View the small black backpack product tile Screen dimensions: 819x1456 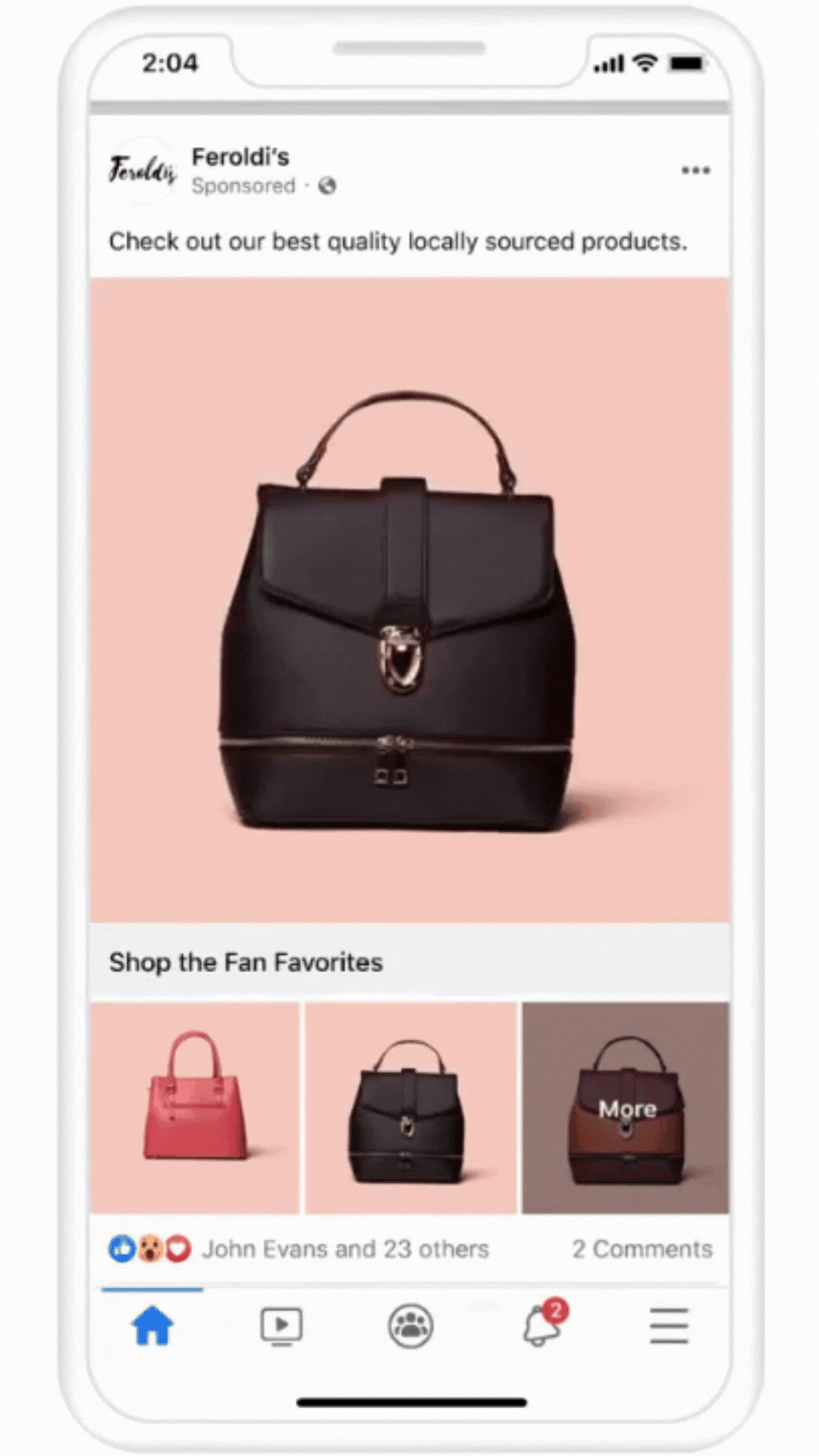[x=409, y=1107]
